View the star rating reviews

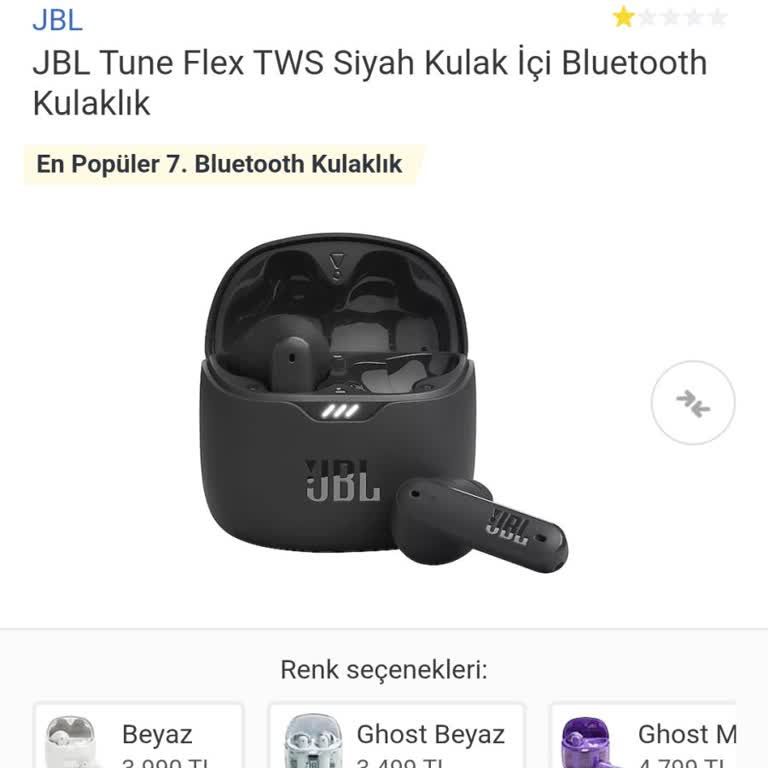670,17
